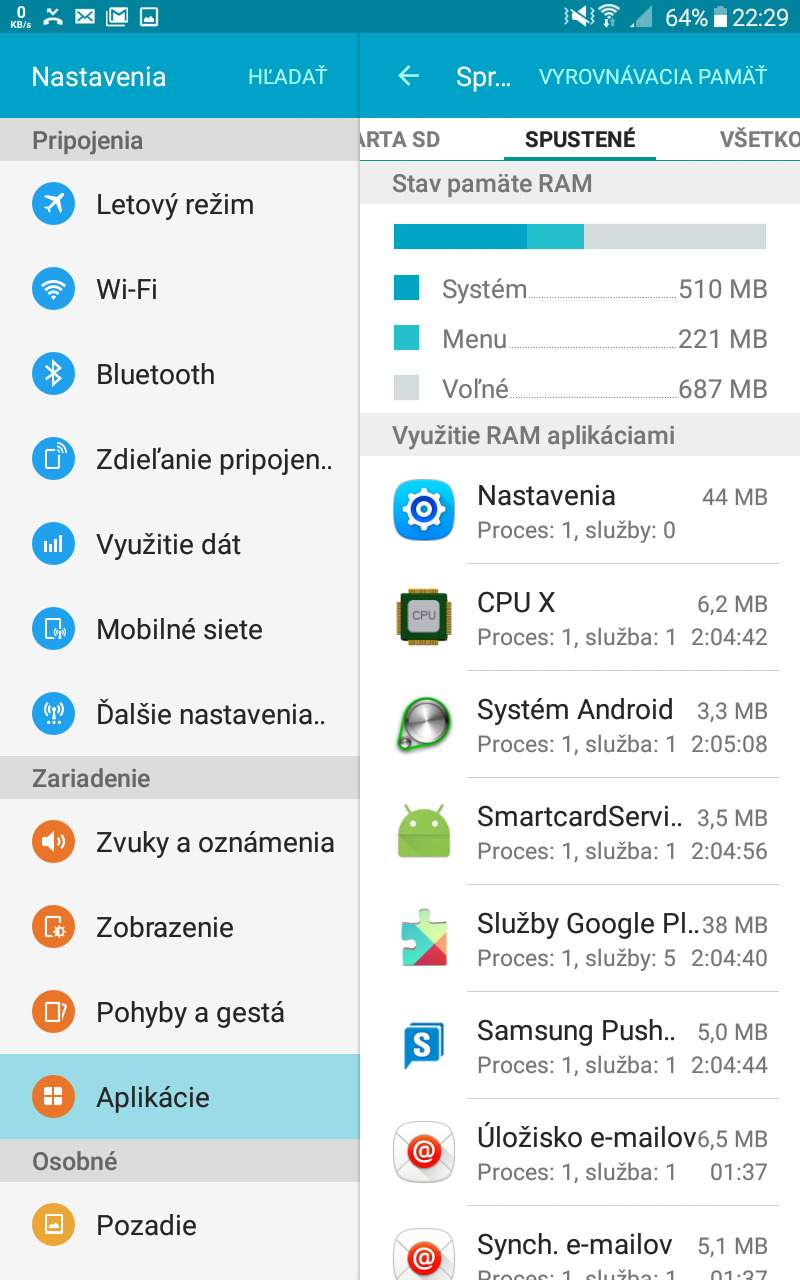The image size is (800, 1280).
Task: Open running process CPU X
Action: 580,617
